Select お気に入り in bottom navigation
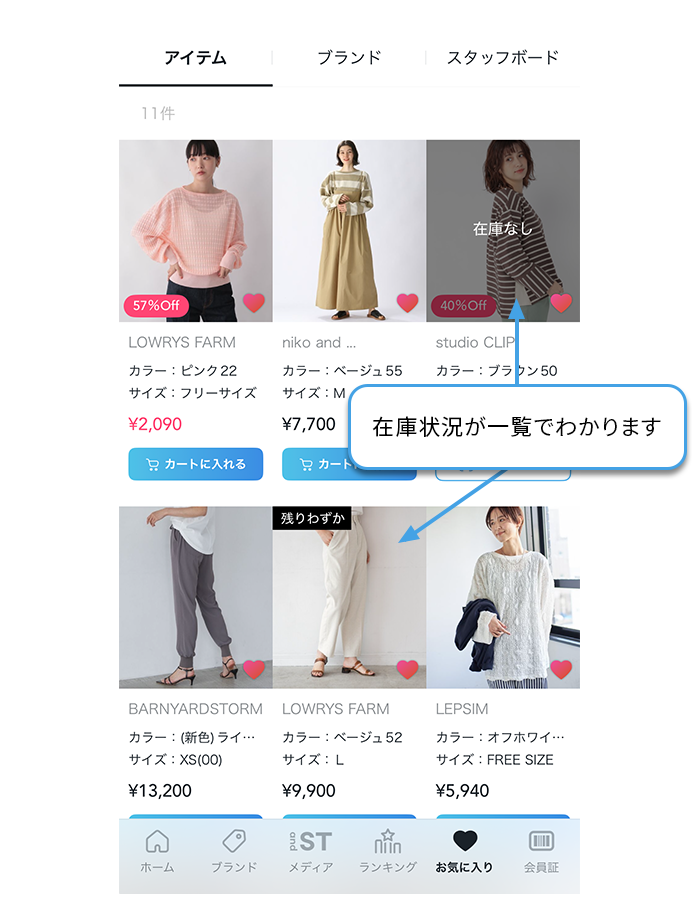The height and width of the screenshot is (920, 700). tap(464, 852)
